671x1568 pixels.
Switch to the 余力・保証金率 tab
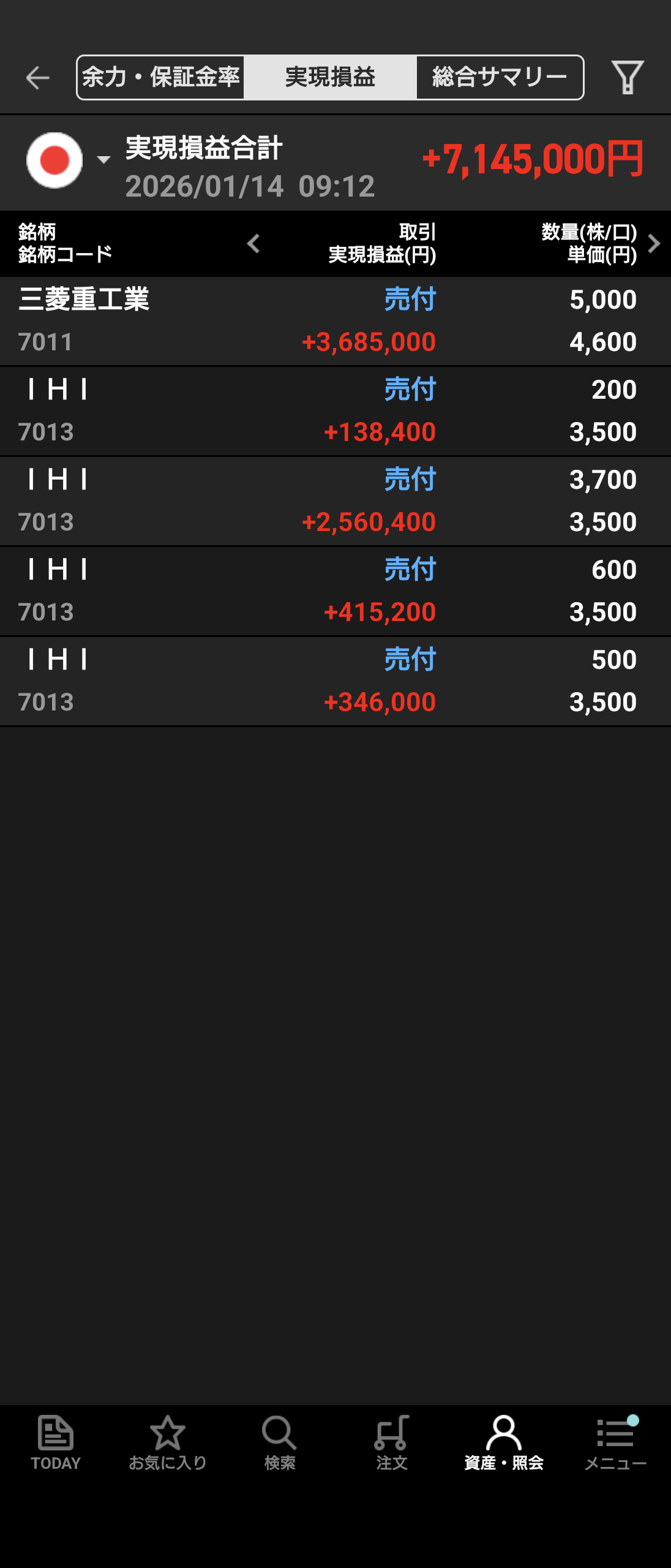[161, 78]
